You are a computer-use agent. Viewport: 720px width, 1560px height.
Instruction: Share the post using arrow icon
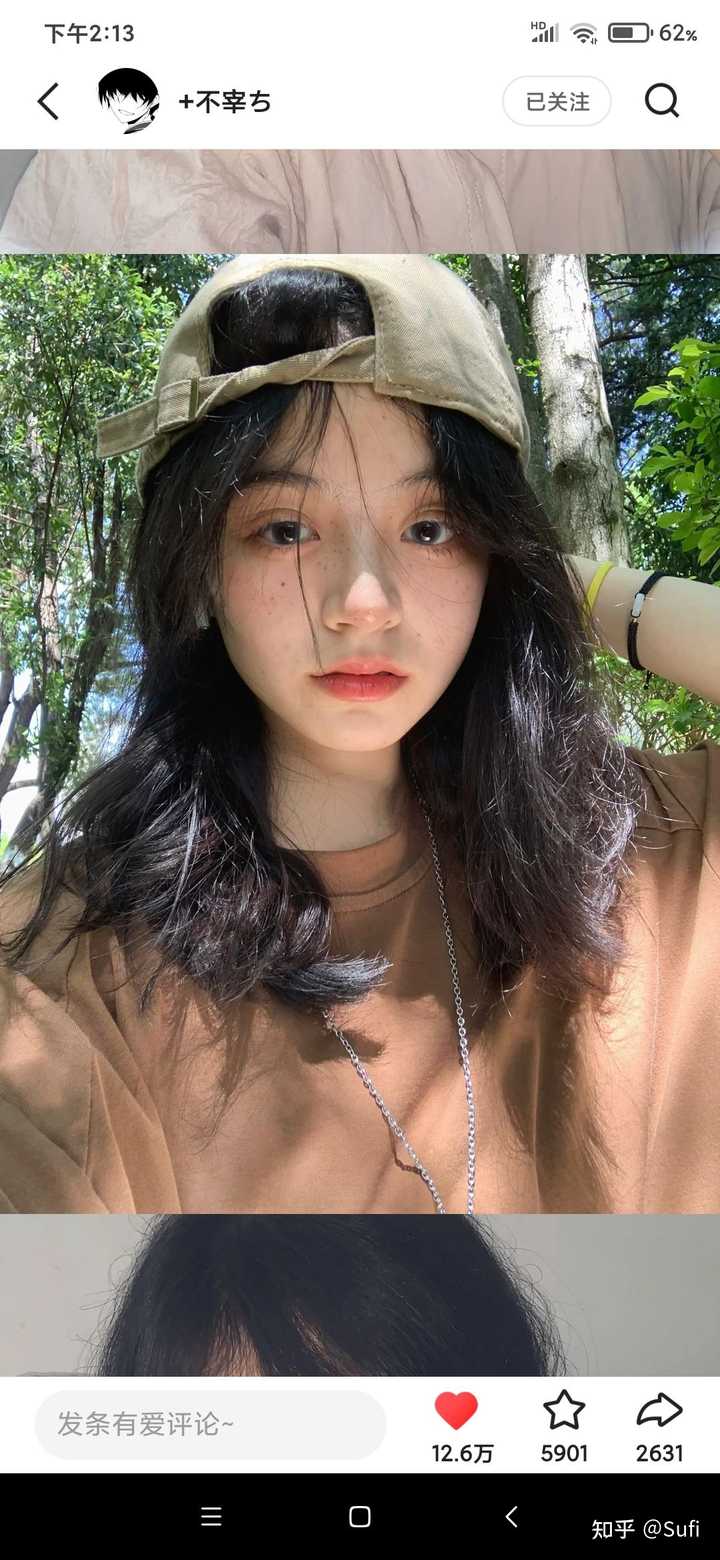tap(660, 1410)
